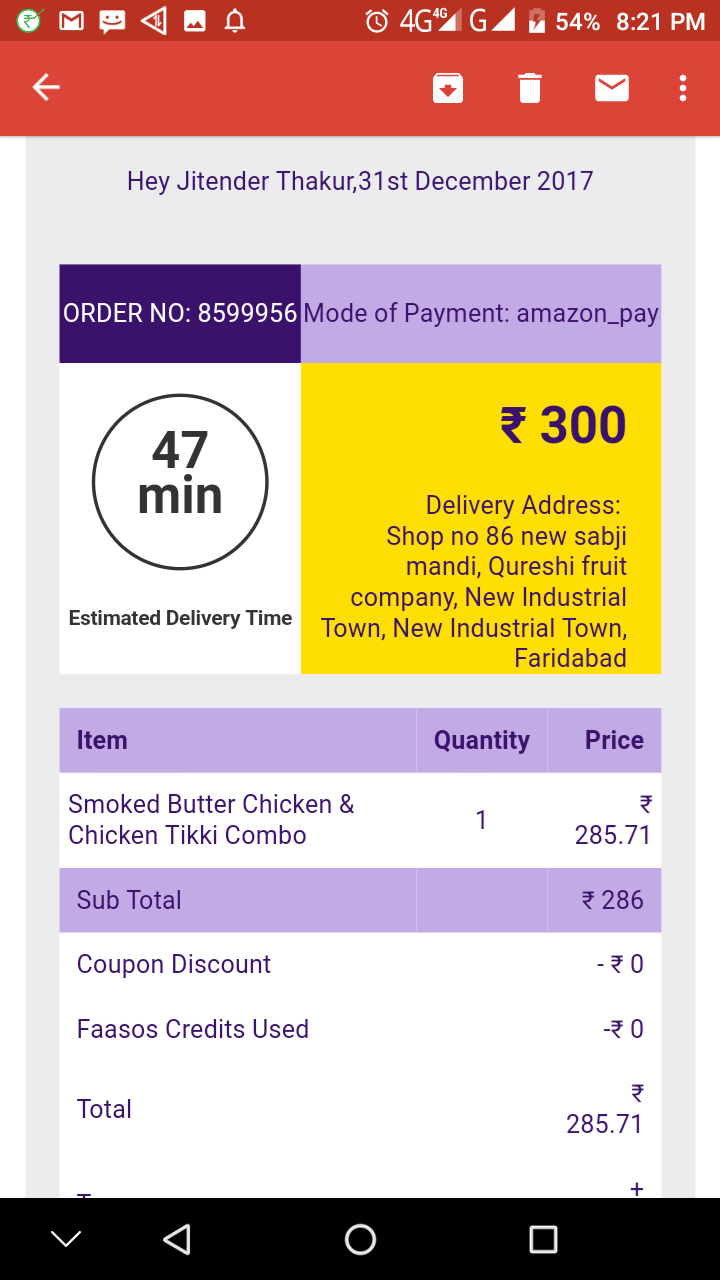Screen dimensions: 720x1280
Task: Archive this order email
Action: click(x=448, y=88)
